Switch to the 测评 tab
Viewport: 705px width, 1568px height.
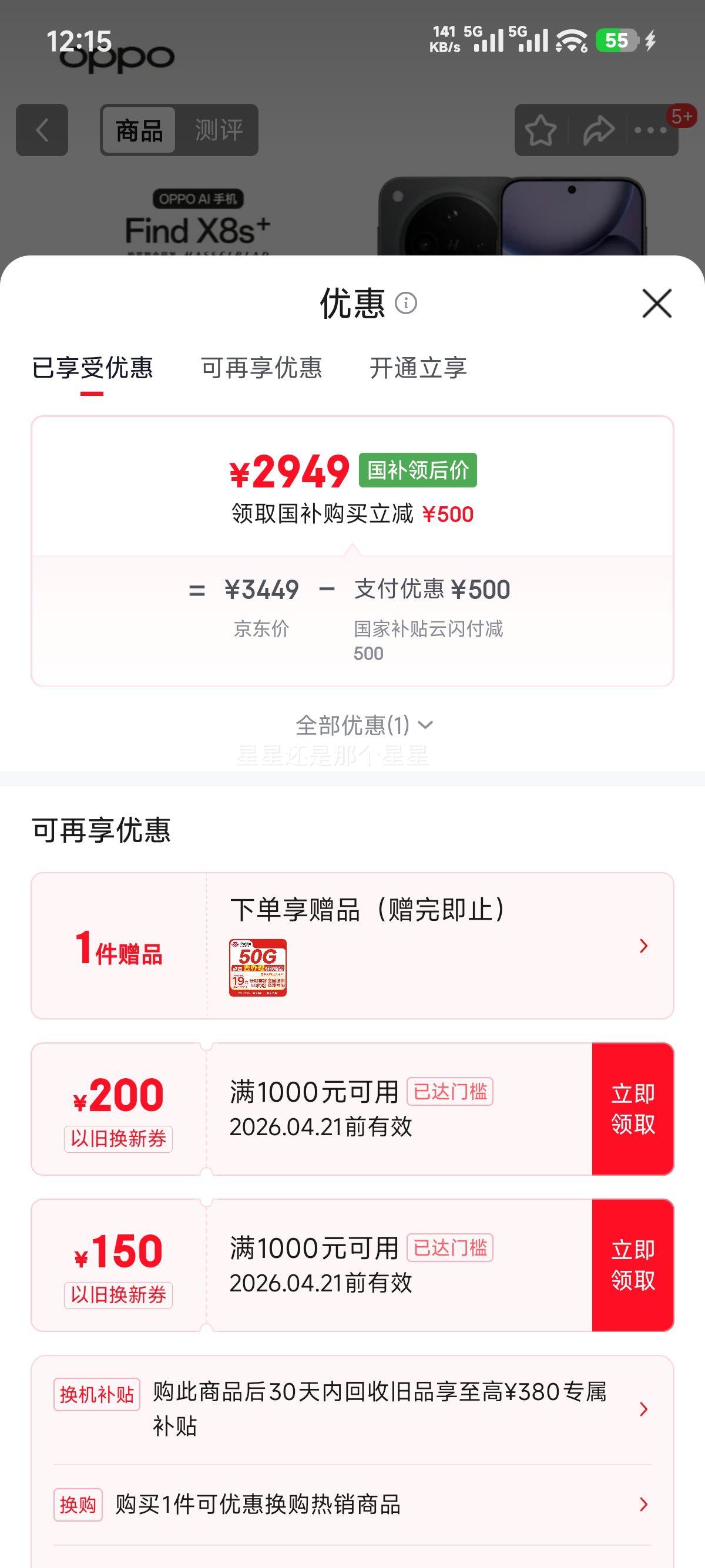point(219,129)
